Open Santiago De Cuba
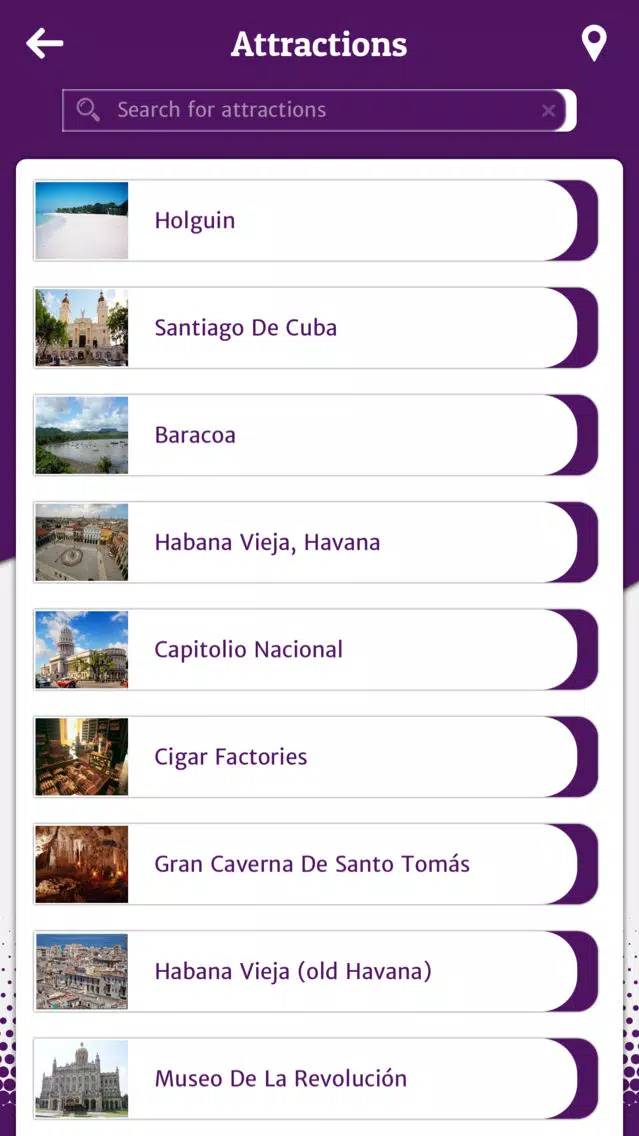This screenshot has height=1136, width=639. coord(316,327)
